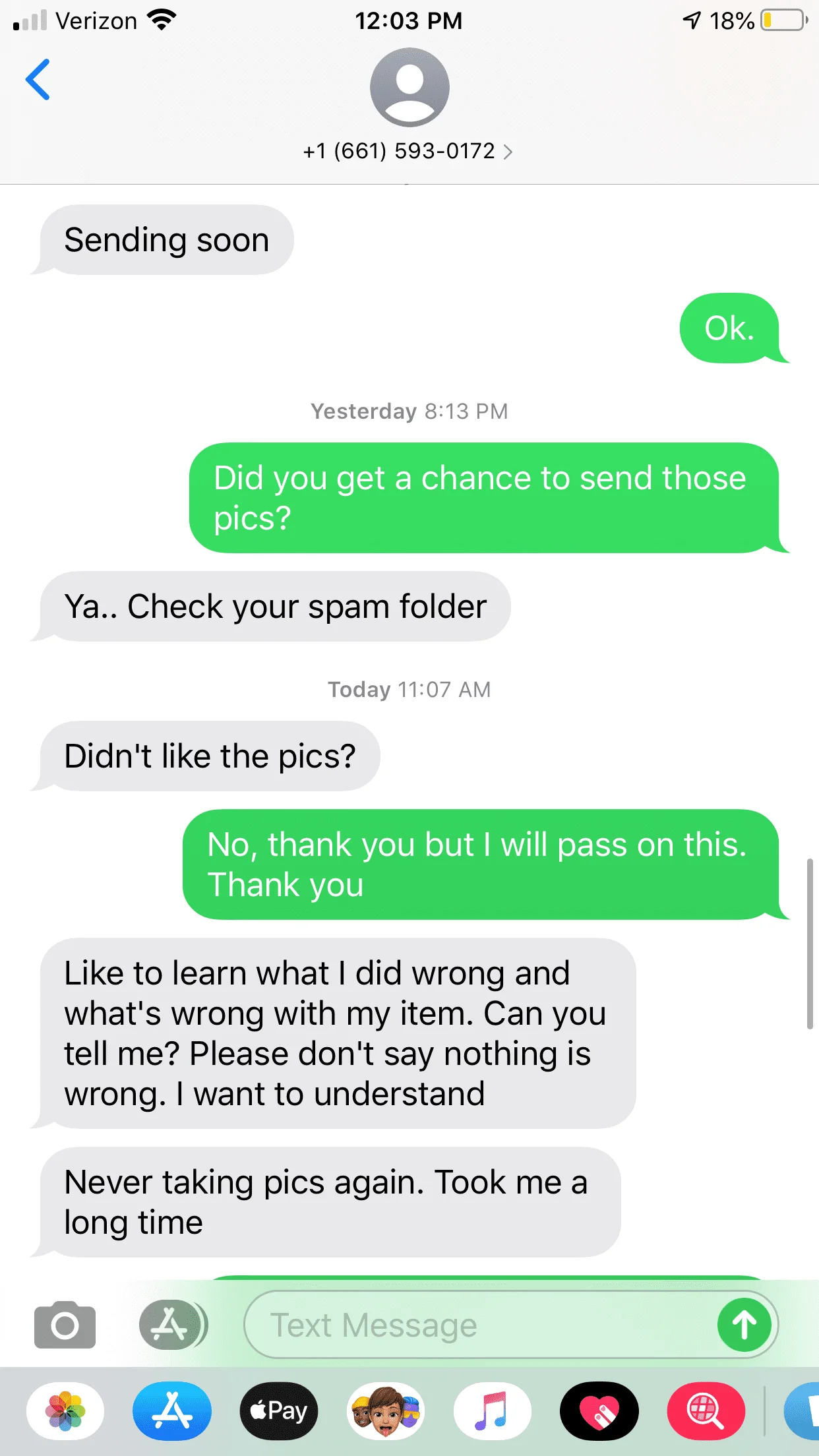Open the camera to attach a photo
The image size is (819, 1456).
tap(65, 1325)
